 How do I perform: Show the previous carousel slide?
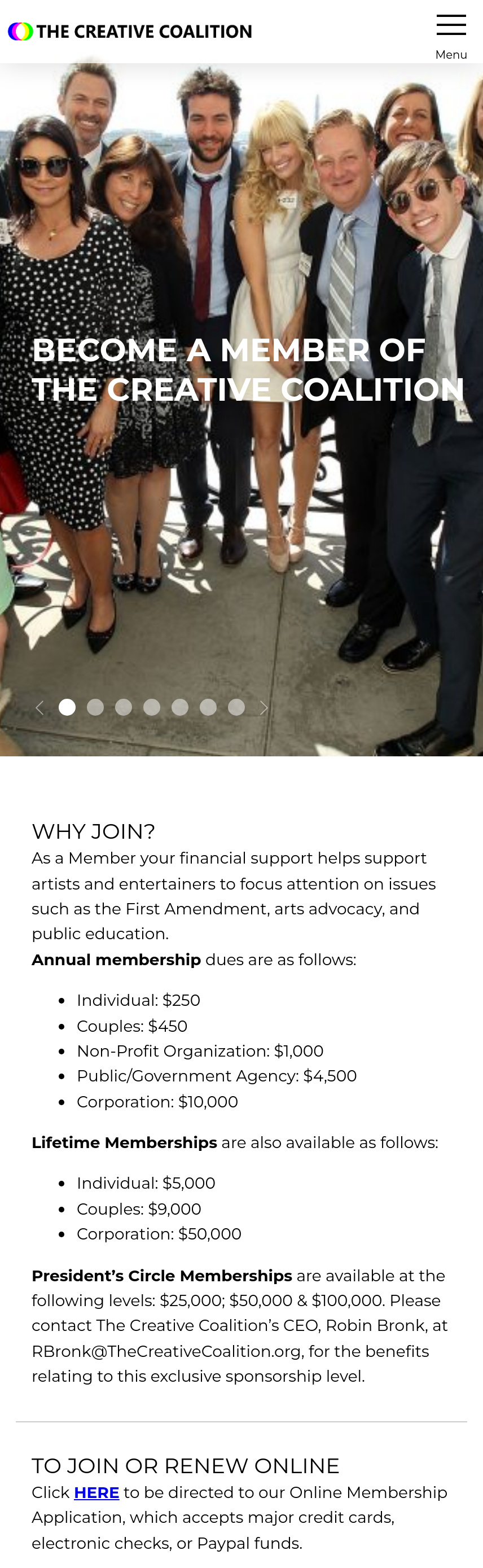tap(39, 707)
